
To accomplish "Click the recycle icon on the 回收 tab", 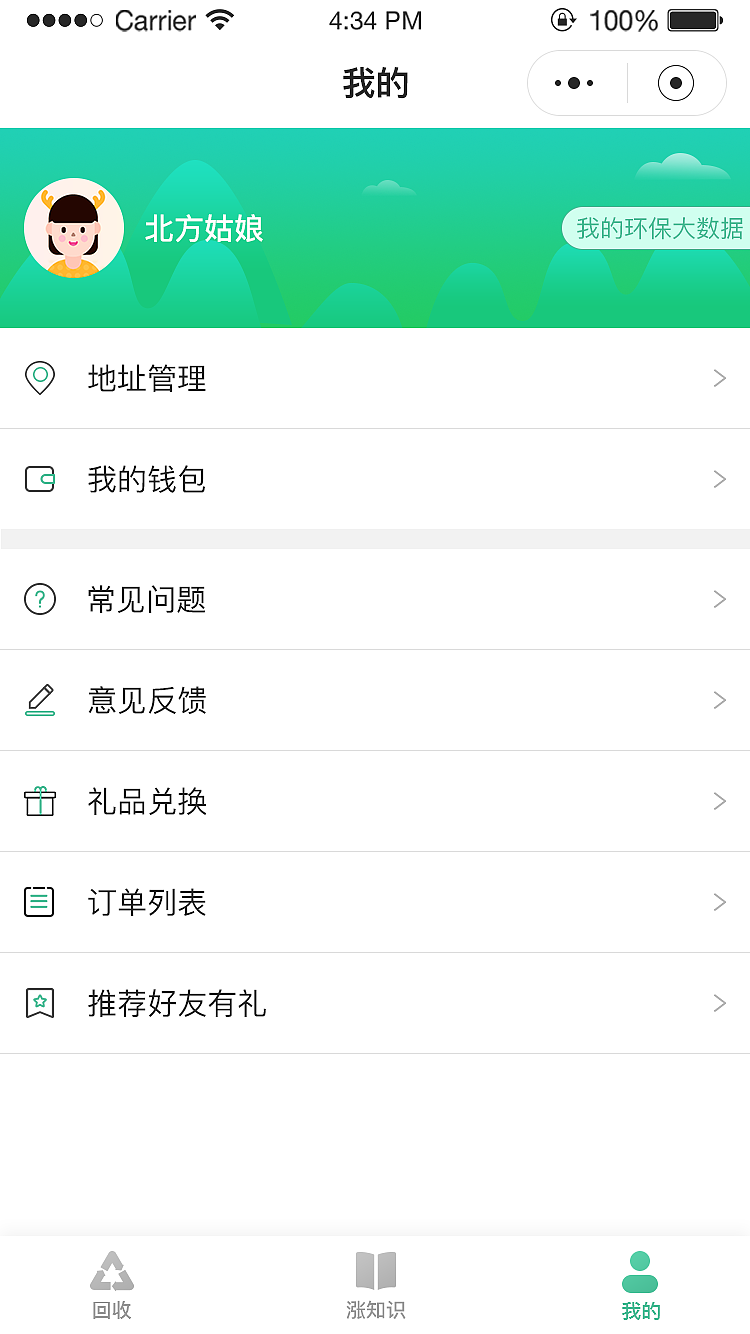I will pyautogui.click(x=112, y=1271).
